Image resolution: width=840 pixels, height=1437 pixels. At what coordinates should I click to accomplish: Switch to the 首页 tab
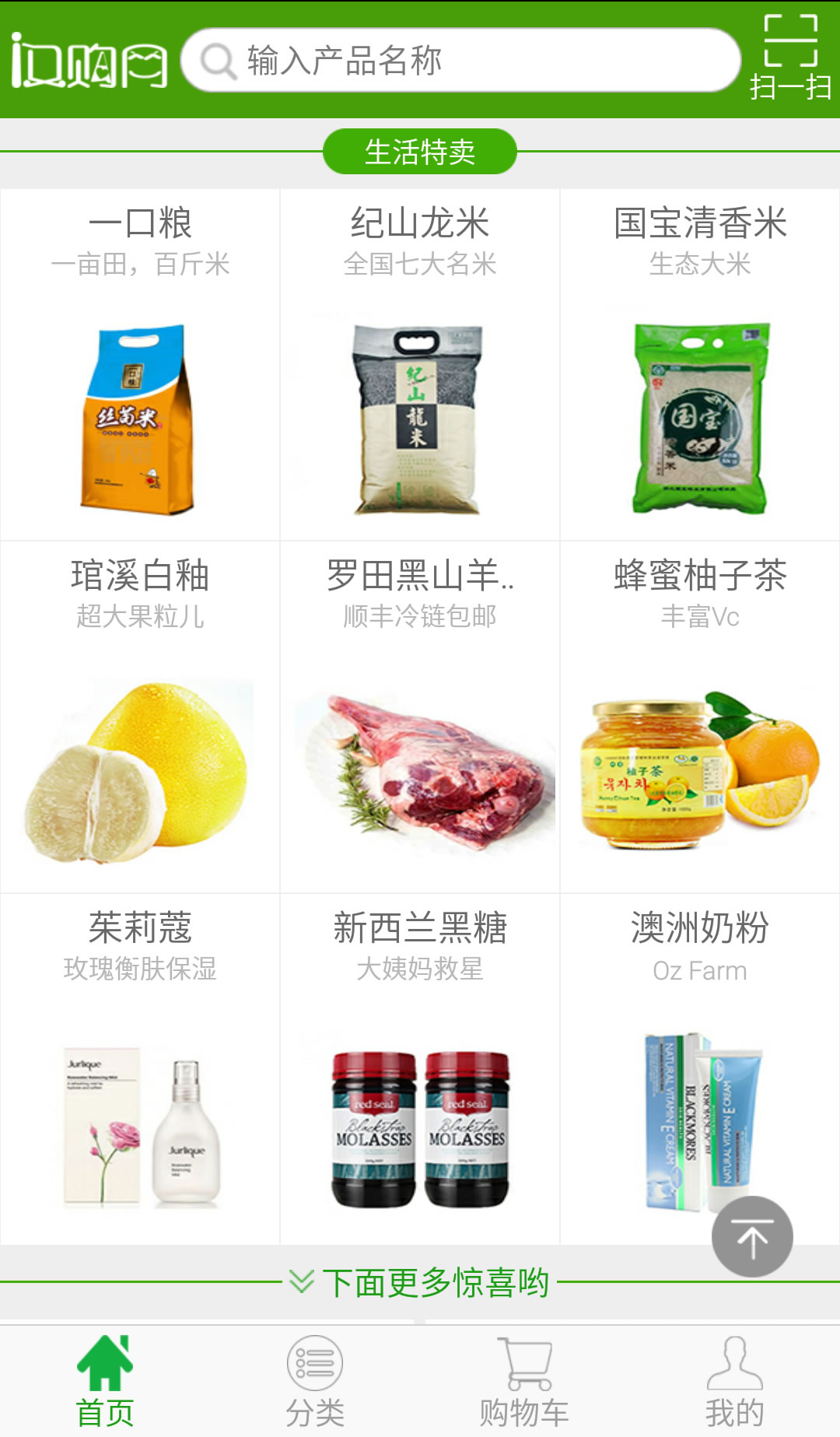pyautogui.click(x=105, y=1382)
